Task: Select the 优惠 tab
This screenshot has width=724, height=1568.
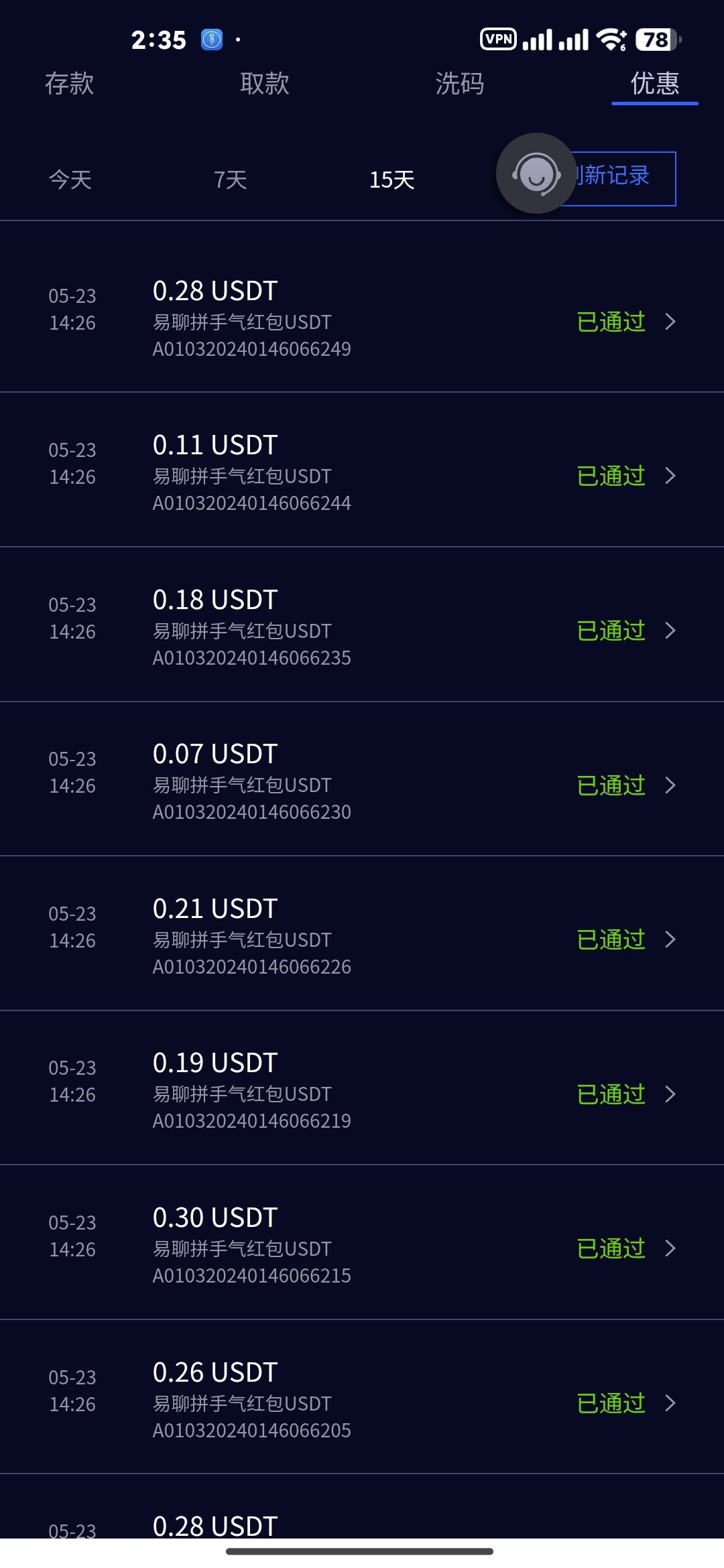Action: point(655,84)
